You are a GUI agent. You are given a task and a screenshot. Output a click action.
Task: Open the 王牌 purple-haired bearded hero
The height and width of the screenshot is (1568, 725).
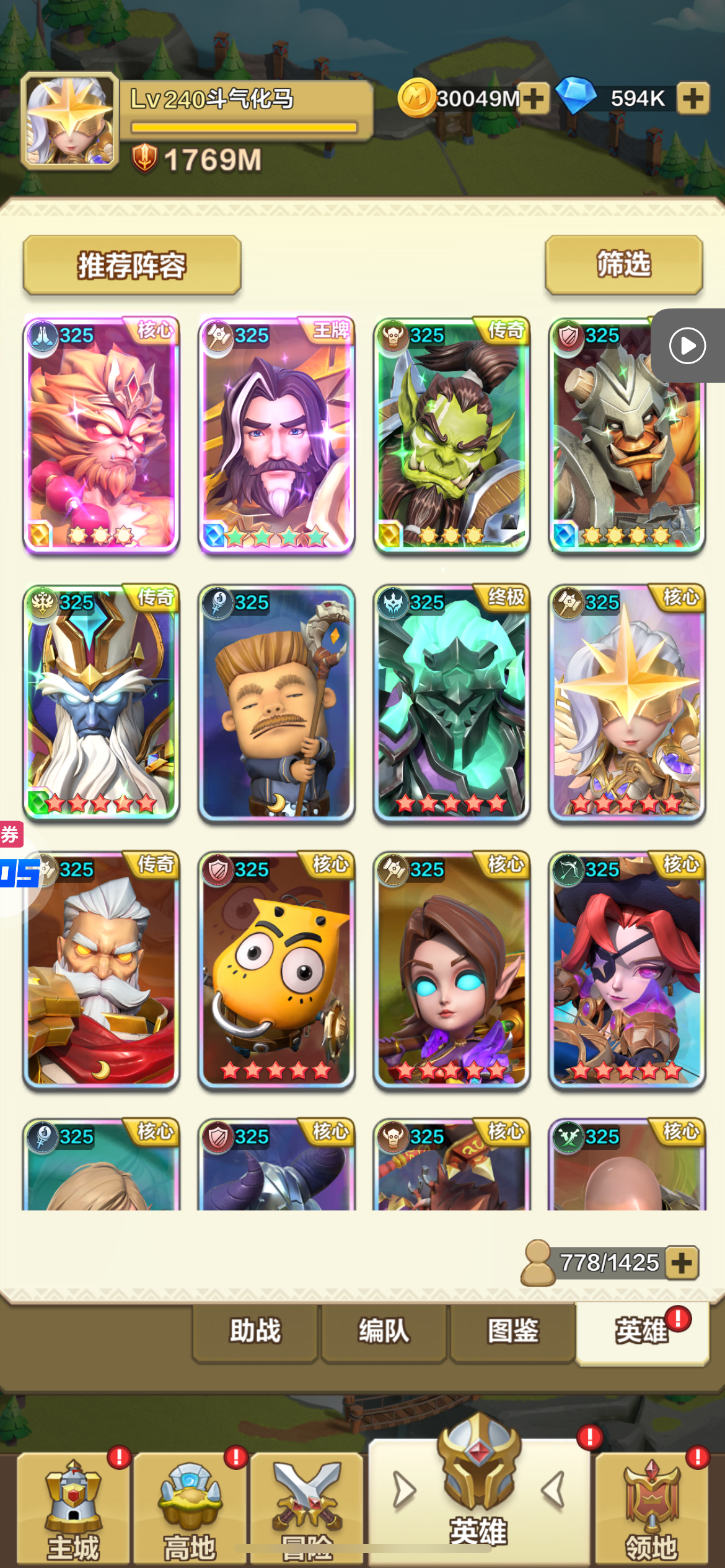pyautogui.click(x=276, y=435)
